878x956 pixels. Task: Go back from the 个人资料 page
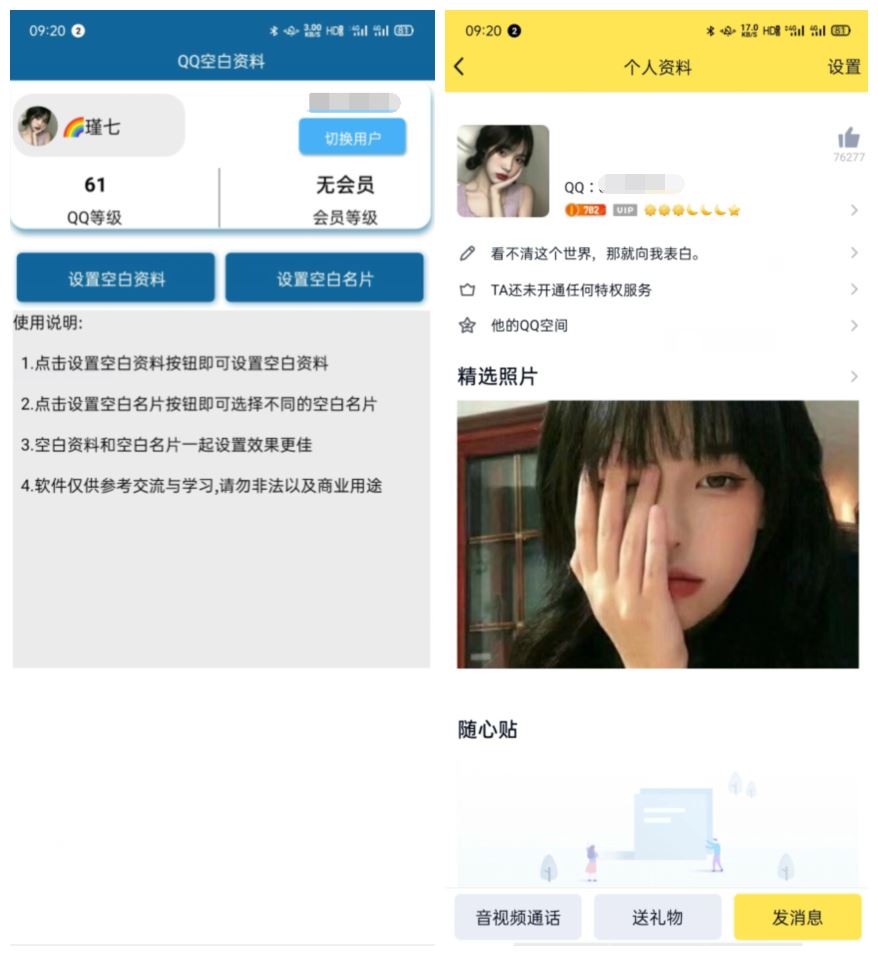coord(460,67)
